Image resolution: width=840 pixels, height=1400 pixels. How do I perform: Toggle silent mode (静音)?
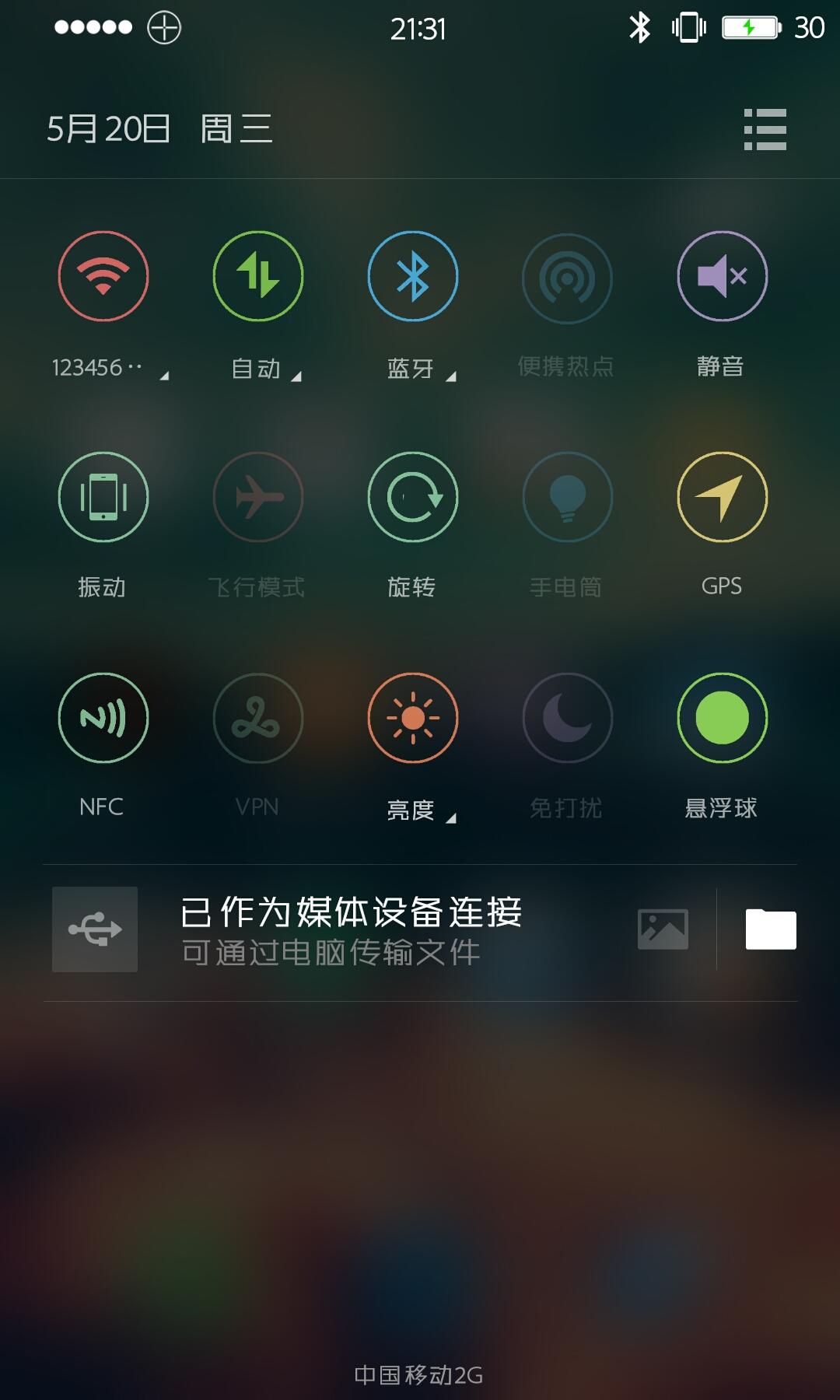pyautogui.click(x=723, y=276)
